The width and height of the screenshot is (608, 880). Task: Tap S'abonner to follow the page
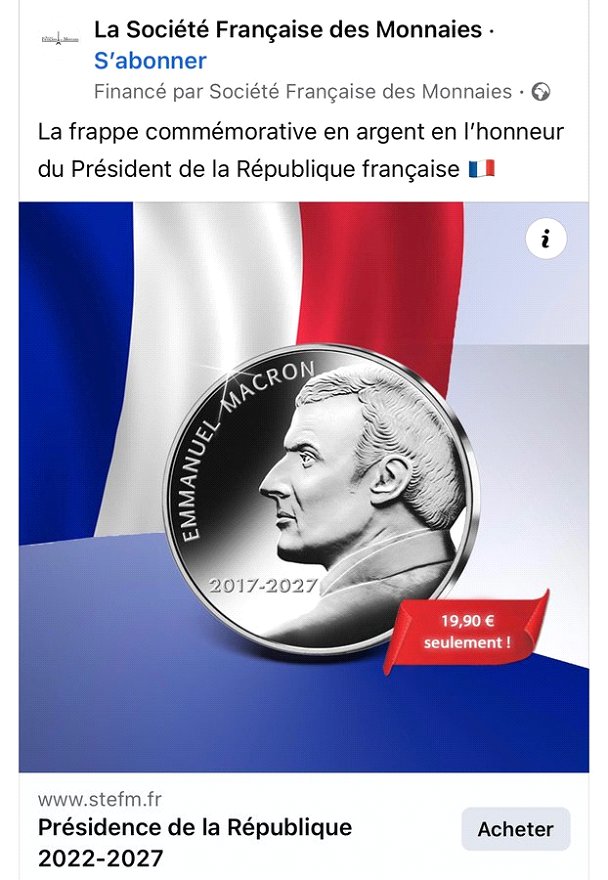point(150,61)
